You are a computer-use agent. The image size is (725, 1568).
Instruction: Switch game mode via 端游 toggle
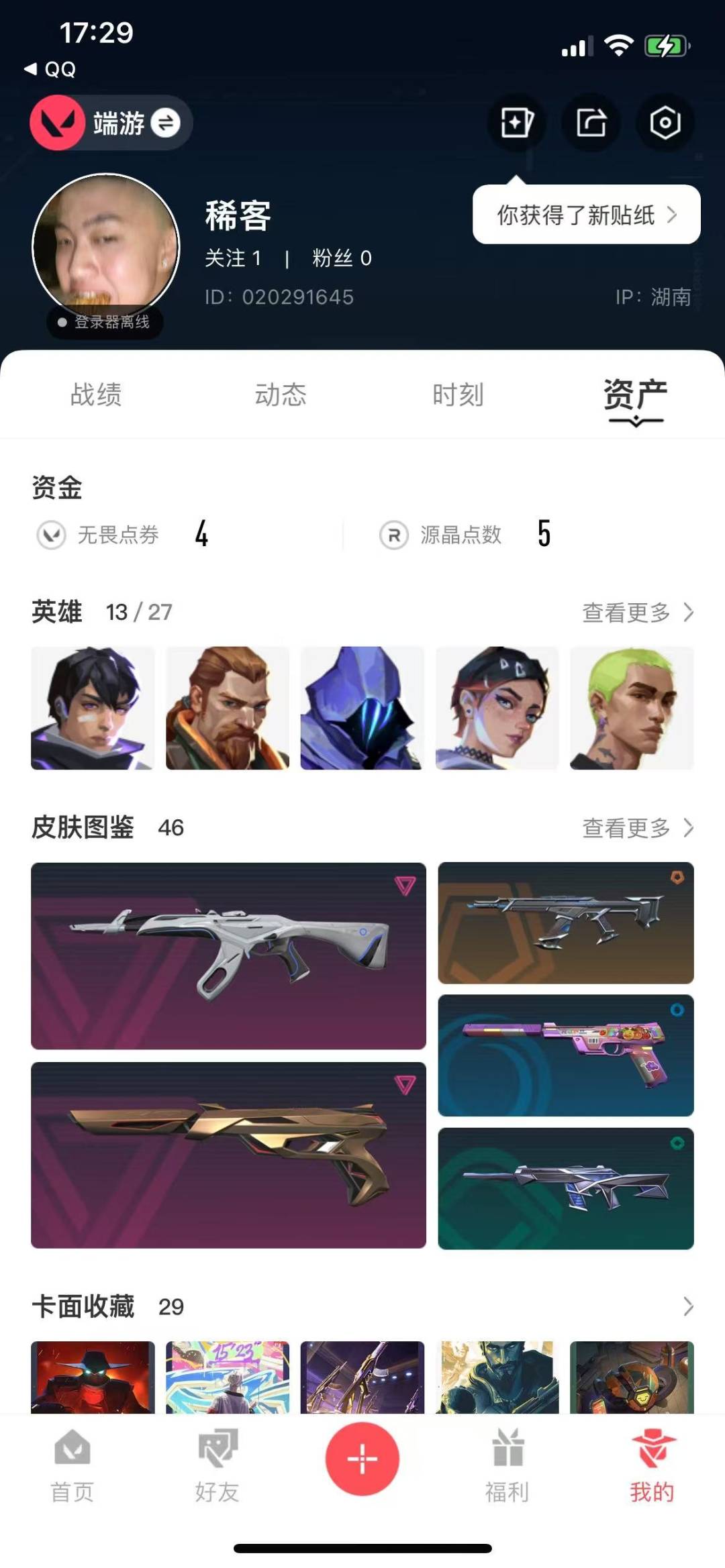pos(111,123)
